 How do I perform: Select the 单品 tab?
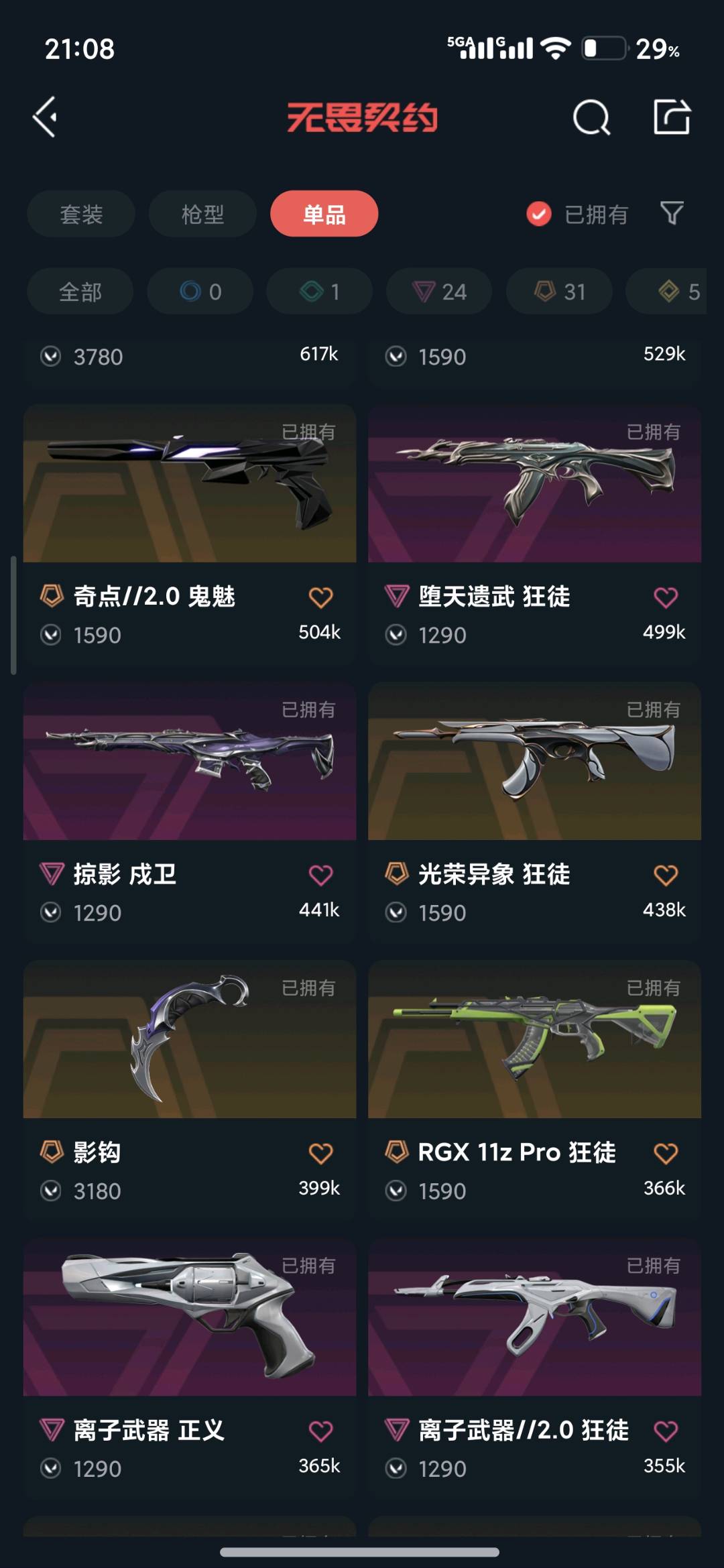[324, 214]
